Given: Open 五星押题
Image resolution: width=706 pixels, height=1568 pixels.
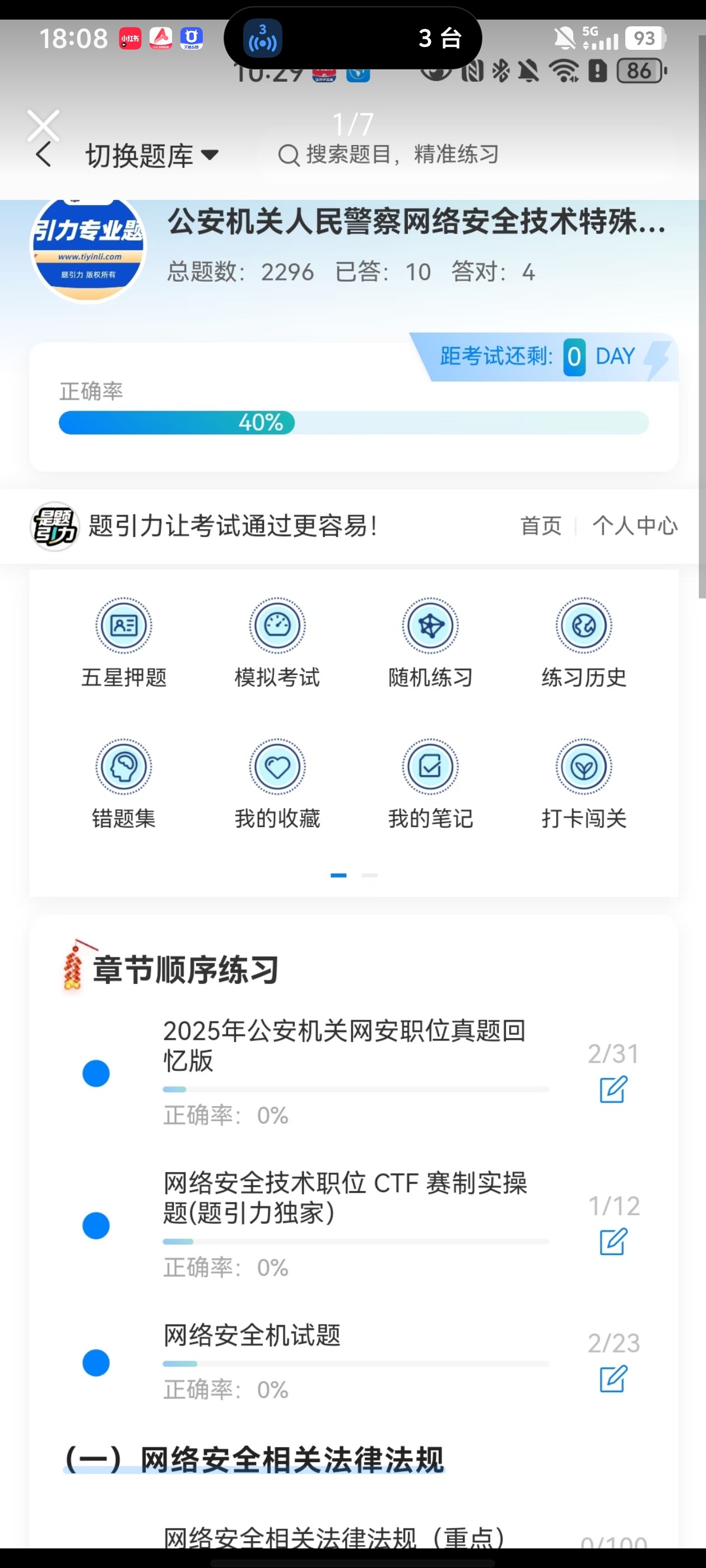Looking at the screenshot, I should point(124,643).
